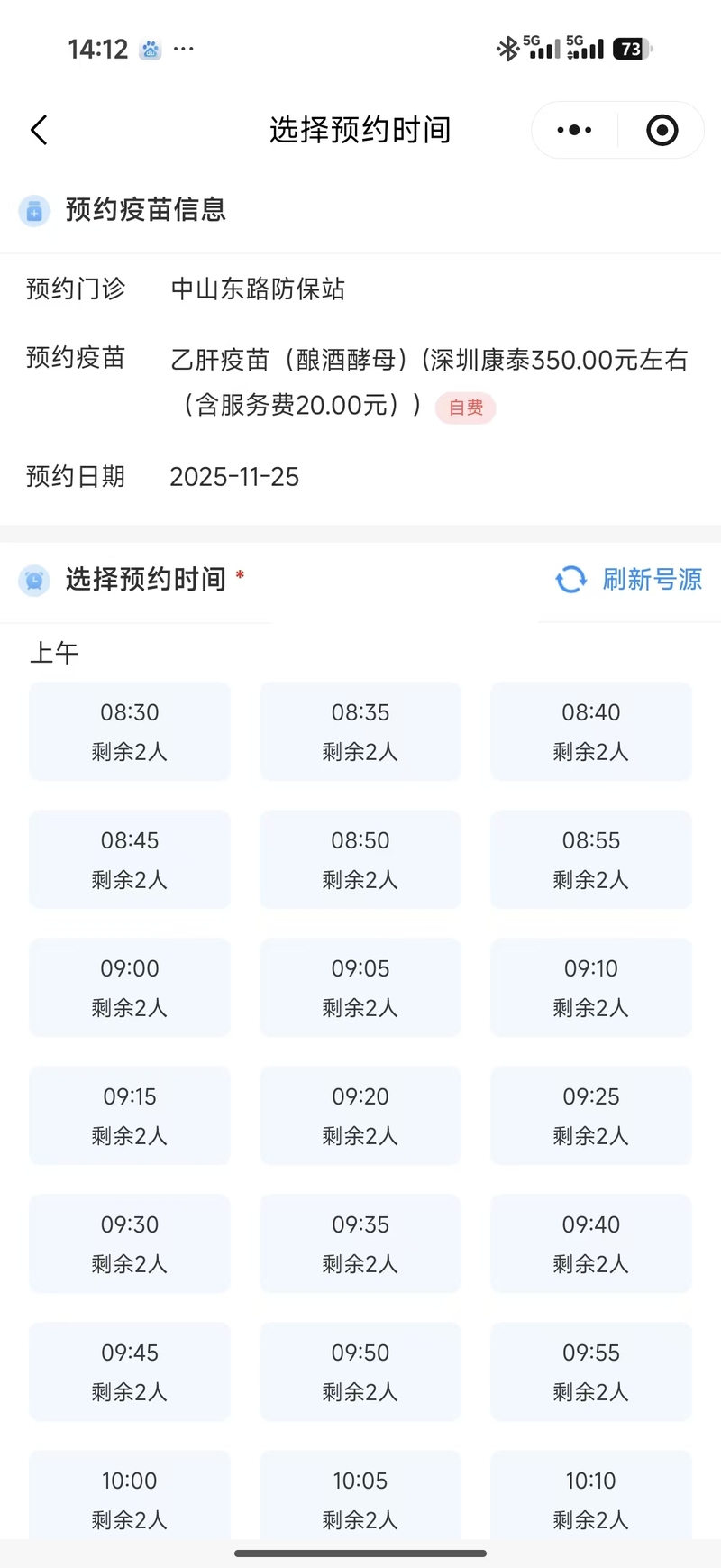Pick the 08:40 time slot
Image resolution: width=721 pixels, height=1568 pixels.
591,731
